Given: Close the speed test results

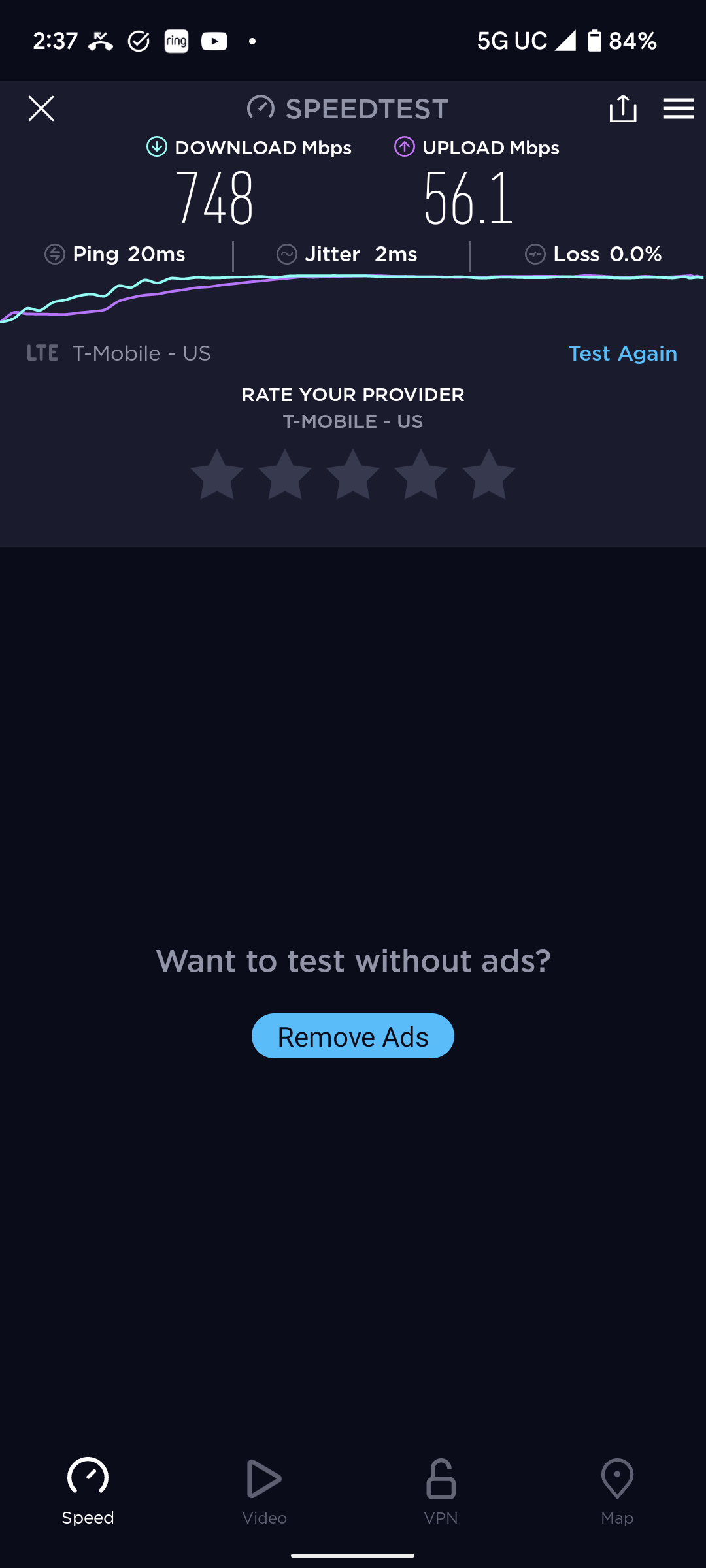Looking at the screenshot, I should [41, 108].
